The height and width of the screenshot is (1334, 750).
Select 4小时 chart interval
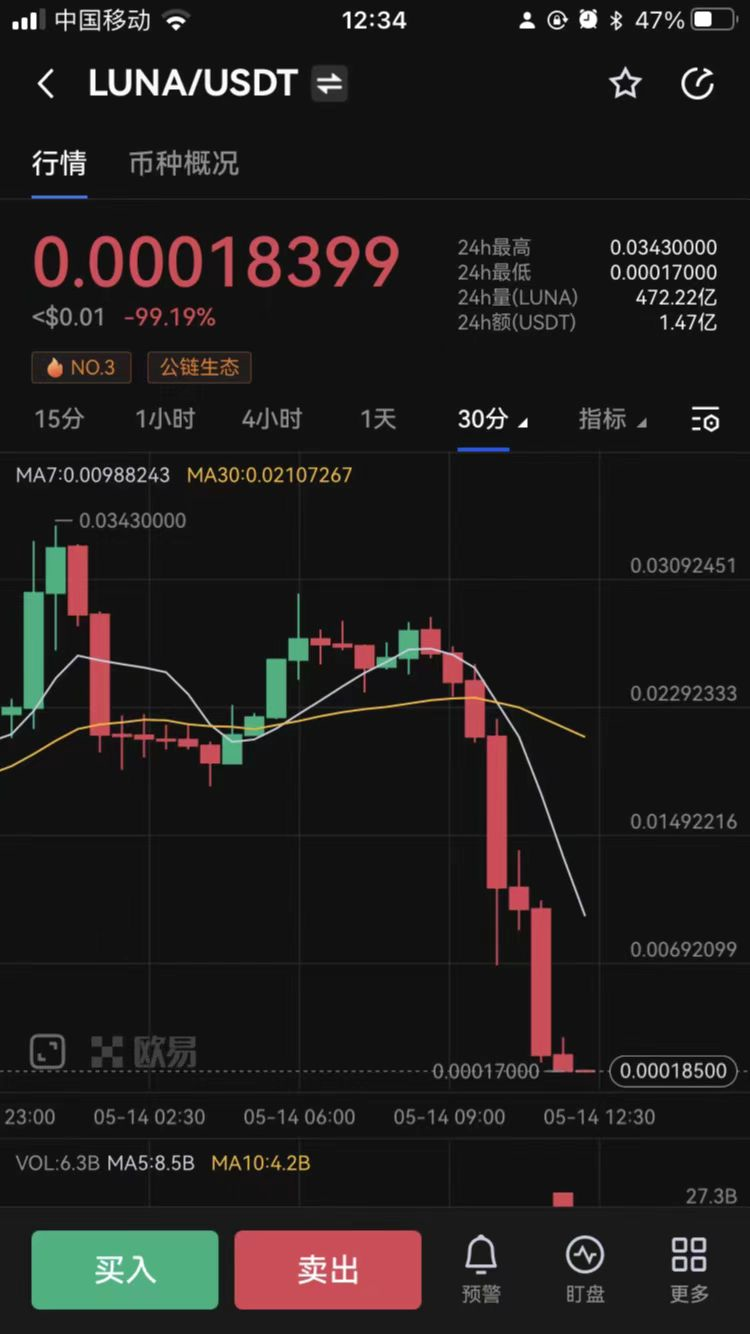[271, 419]
